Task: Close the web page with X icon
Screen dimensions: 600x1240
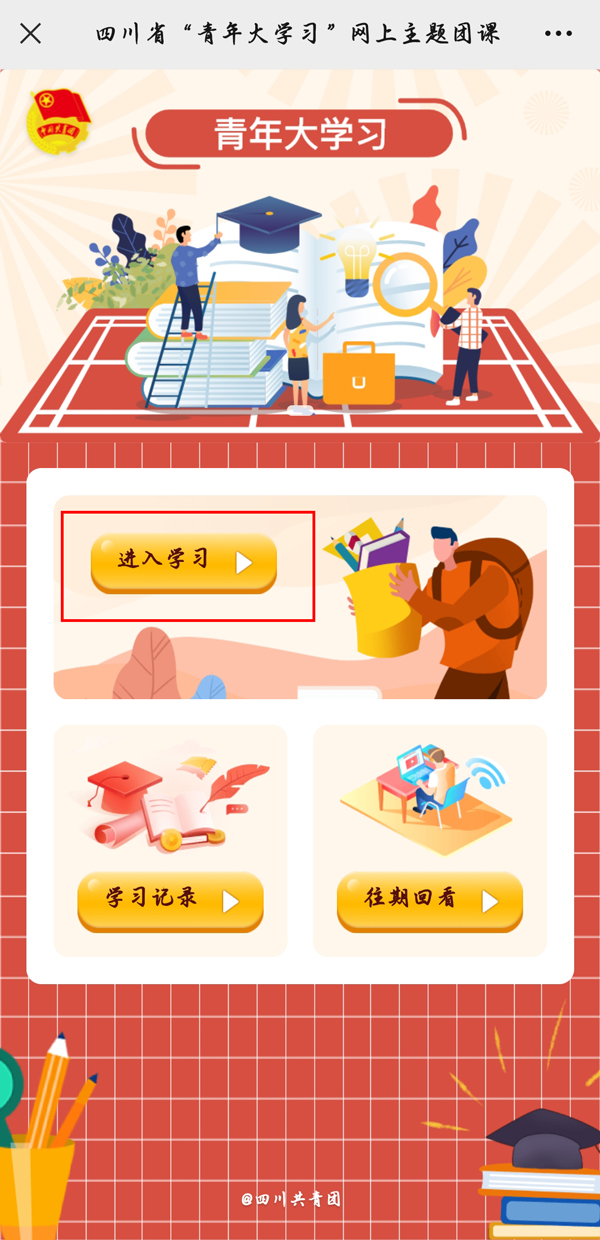Action: [x=31, y=34]
